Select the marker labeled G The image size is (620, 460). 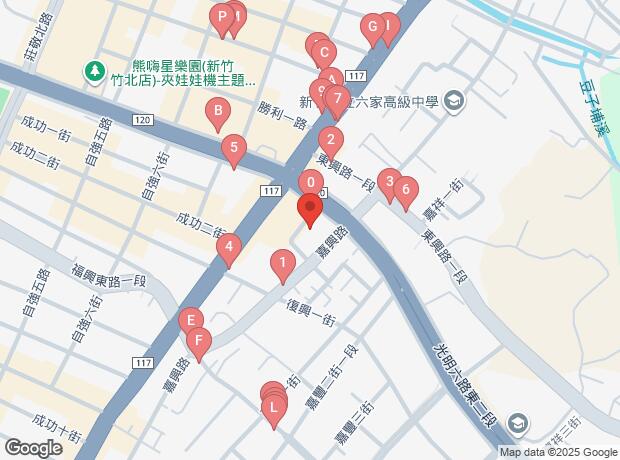click(373, 27)
